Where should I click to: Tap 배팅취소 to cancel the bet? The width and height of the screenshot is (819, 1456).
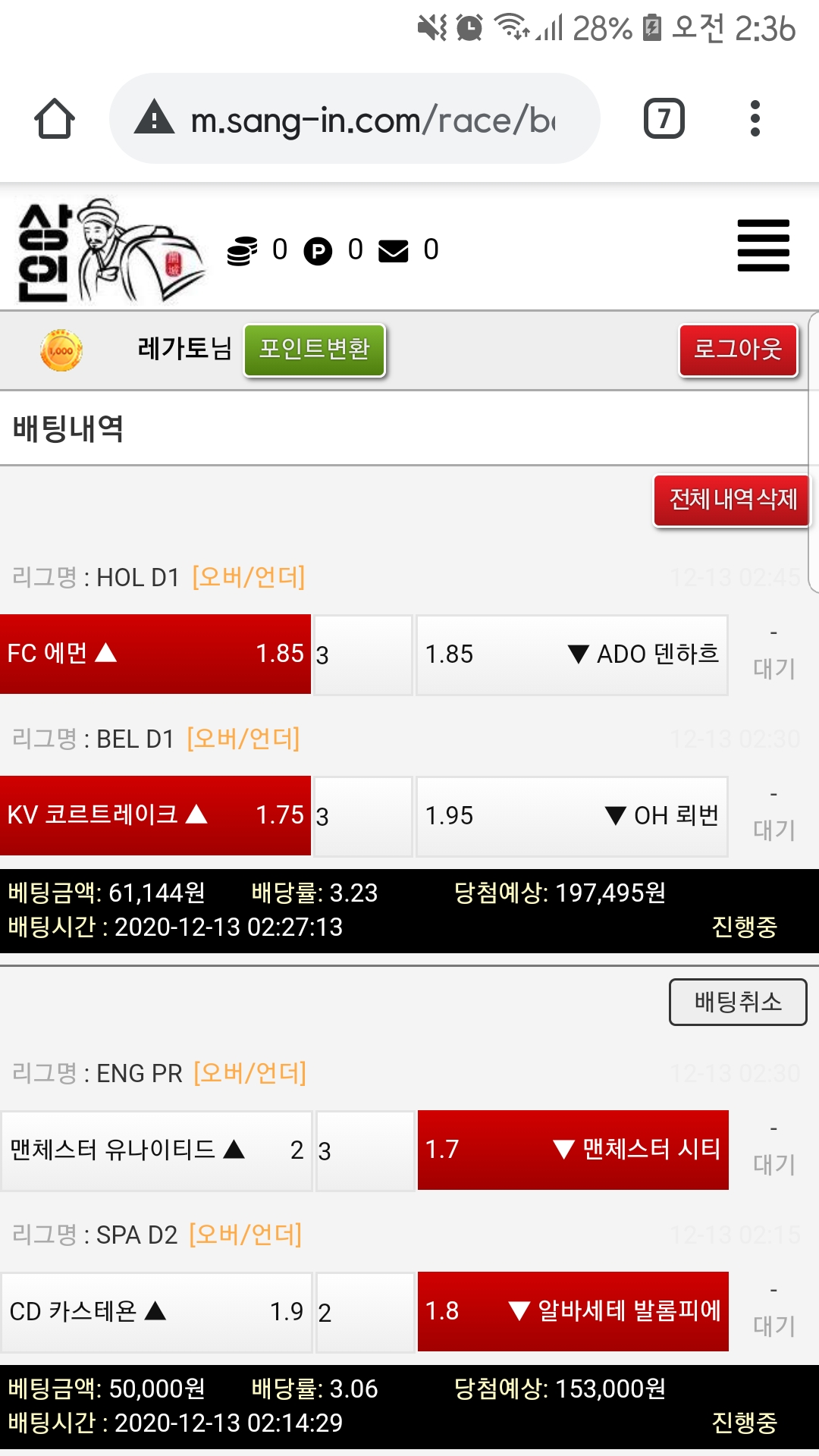737,1003
